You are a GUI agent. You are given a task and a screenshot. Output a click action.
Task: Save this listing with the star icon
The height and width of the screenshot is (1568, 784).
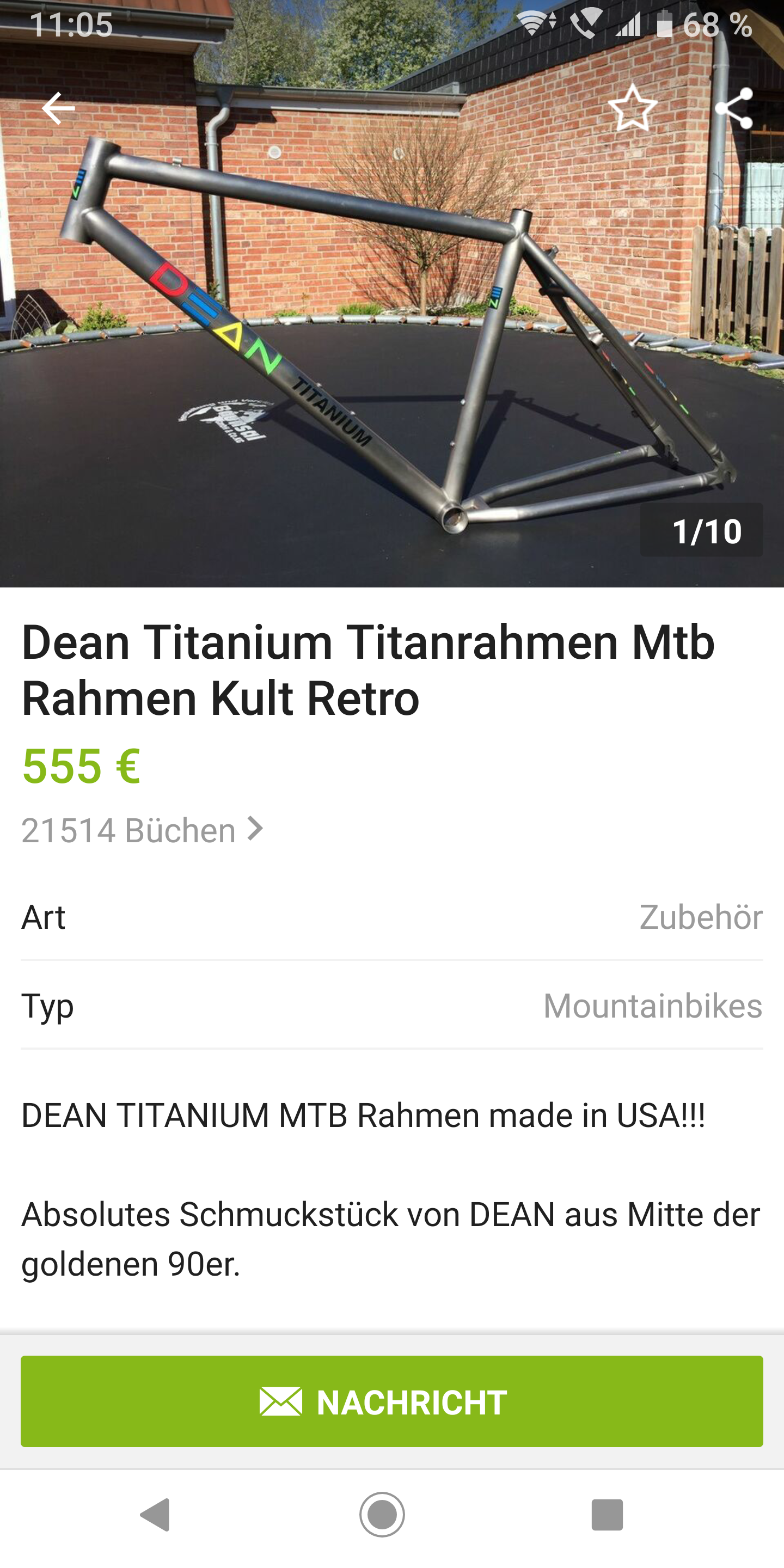point(633,109)
